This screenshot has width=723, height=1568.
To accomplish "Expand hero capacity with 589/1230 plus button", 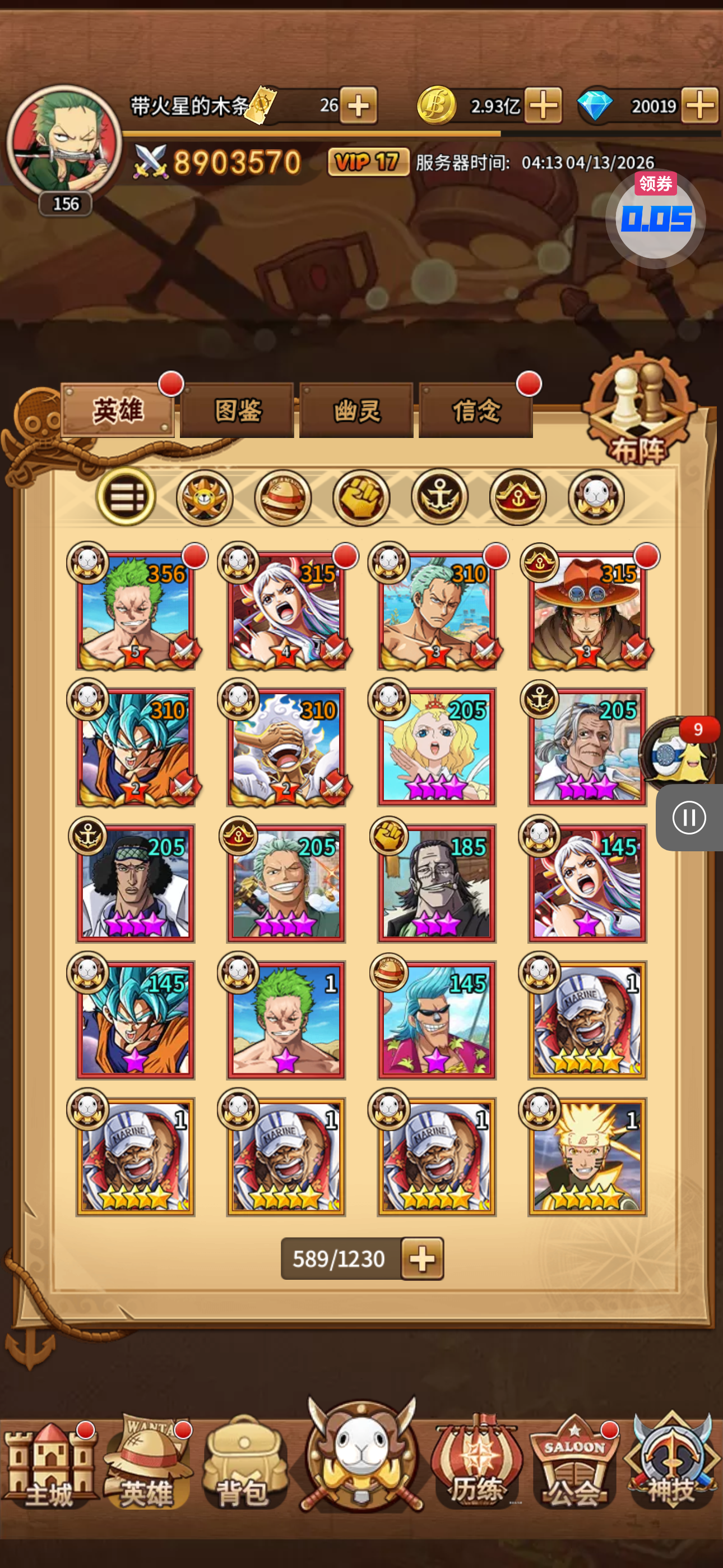I will [x=423, y=1258].
